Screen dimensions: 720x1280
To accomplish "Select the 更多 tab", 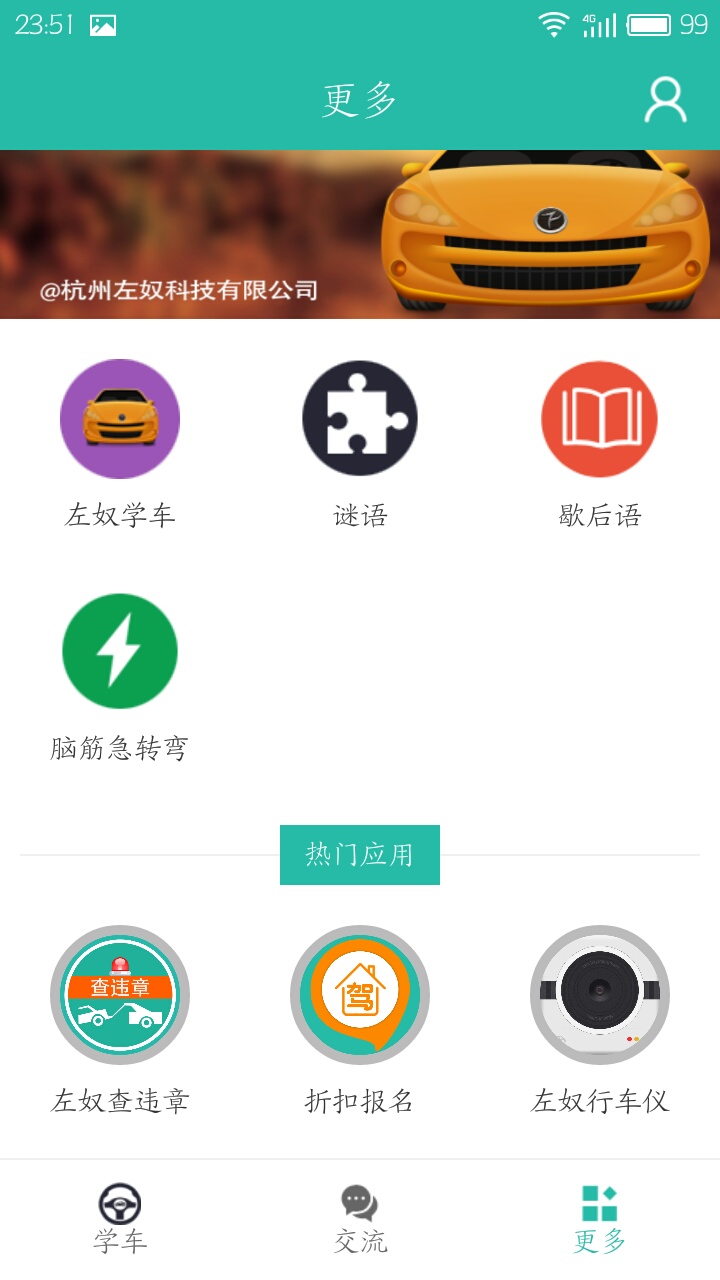I will click(x=599, y=1218).
